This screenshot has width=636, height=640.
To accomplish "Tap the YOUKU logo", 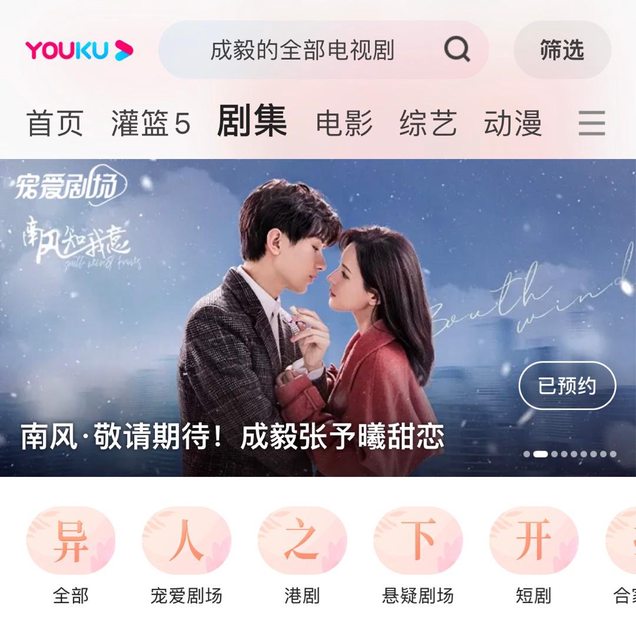I will point(79,50).
